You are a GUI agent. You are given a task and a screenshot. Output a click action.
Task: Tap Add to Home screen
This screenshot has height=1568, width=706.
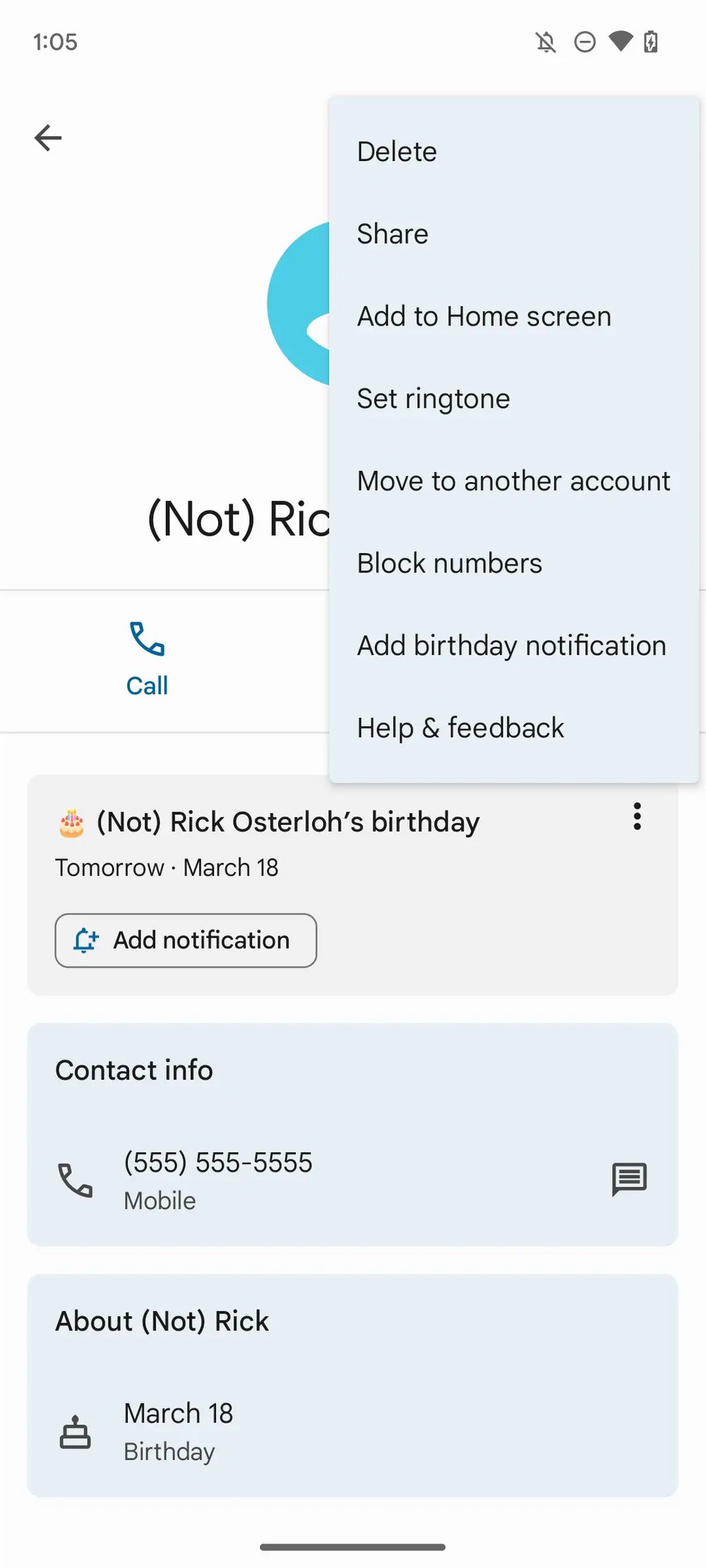[514, 316]
